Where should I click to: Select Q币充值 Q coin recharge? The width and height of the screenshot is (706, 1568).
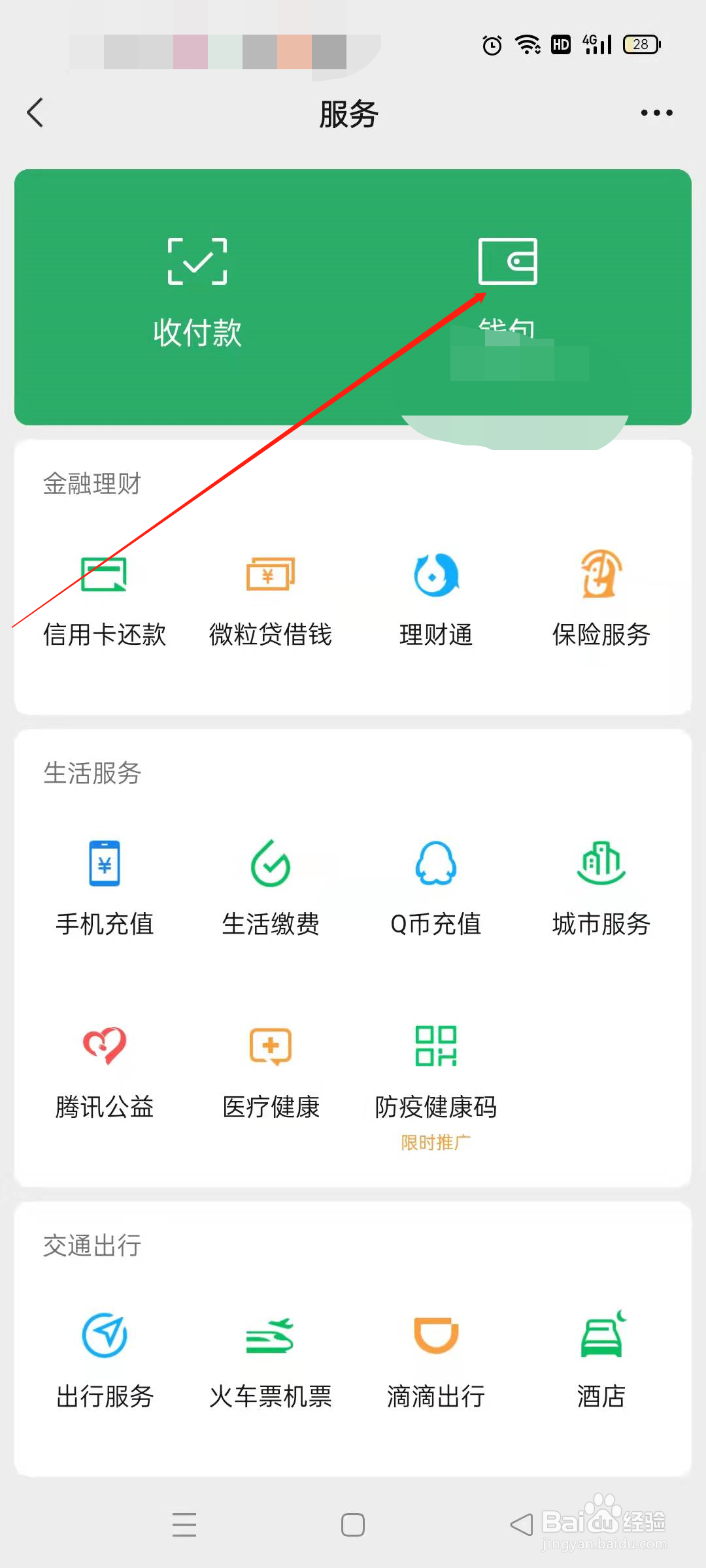[435, 885]
